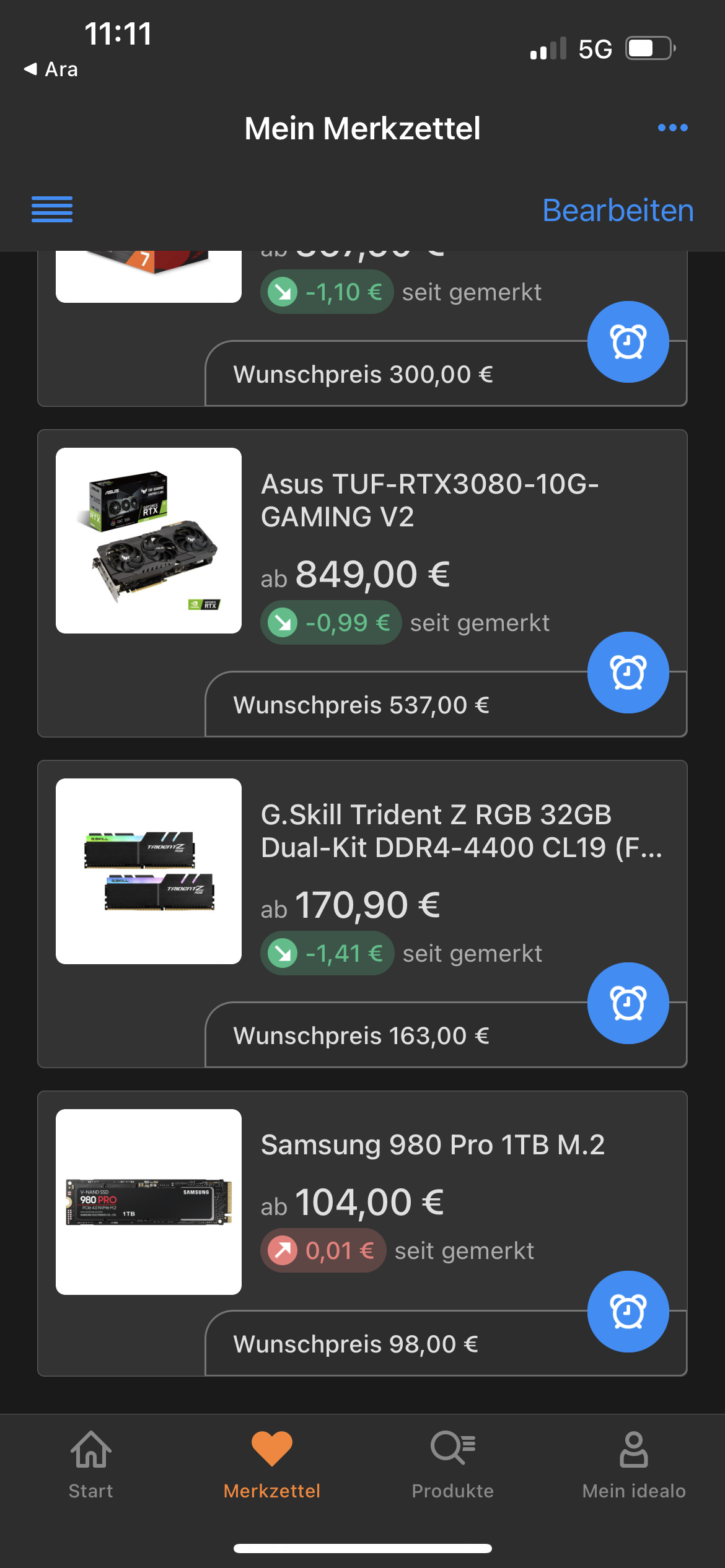Open the three-dot overflow menu
The height and width of the screenshot is (1568, 725).
tap(672, 128)
